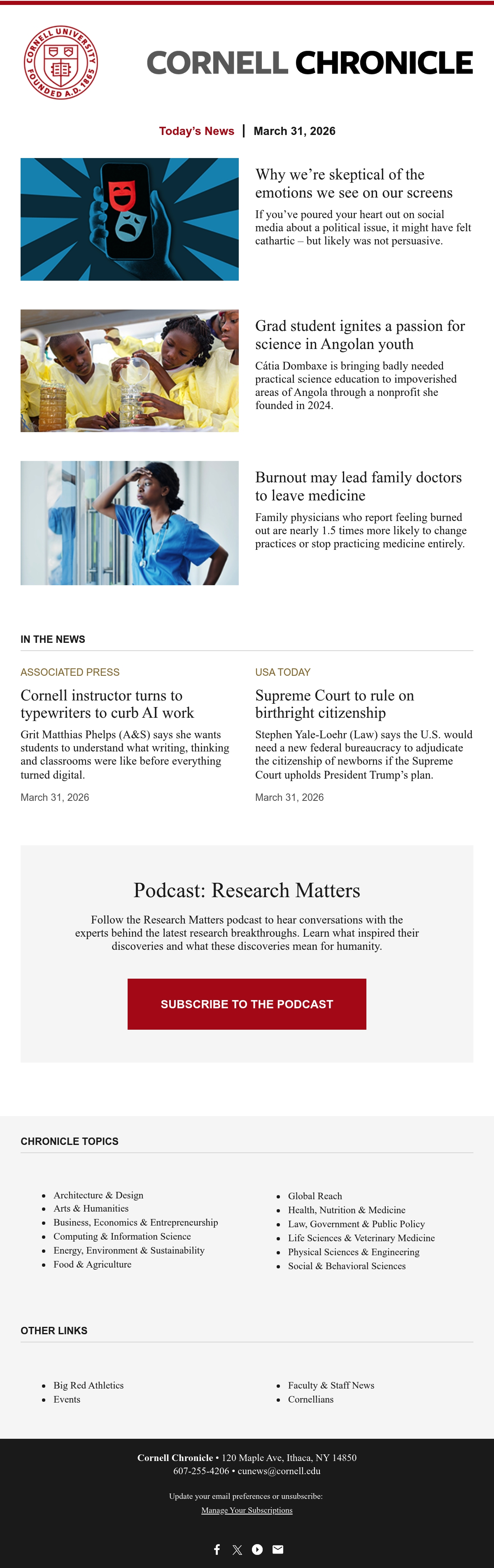This screenshot has height=1568, width=494.
Task: Tap the play-circle media icon in footer
Action: coord(258,1549)
